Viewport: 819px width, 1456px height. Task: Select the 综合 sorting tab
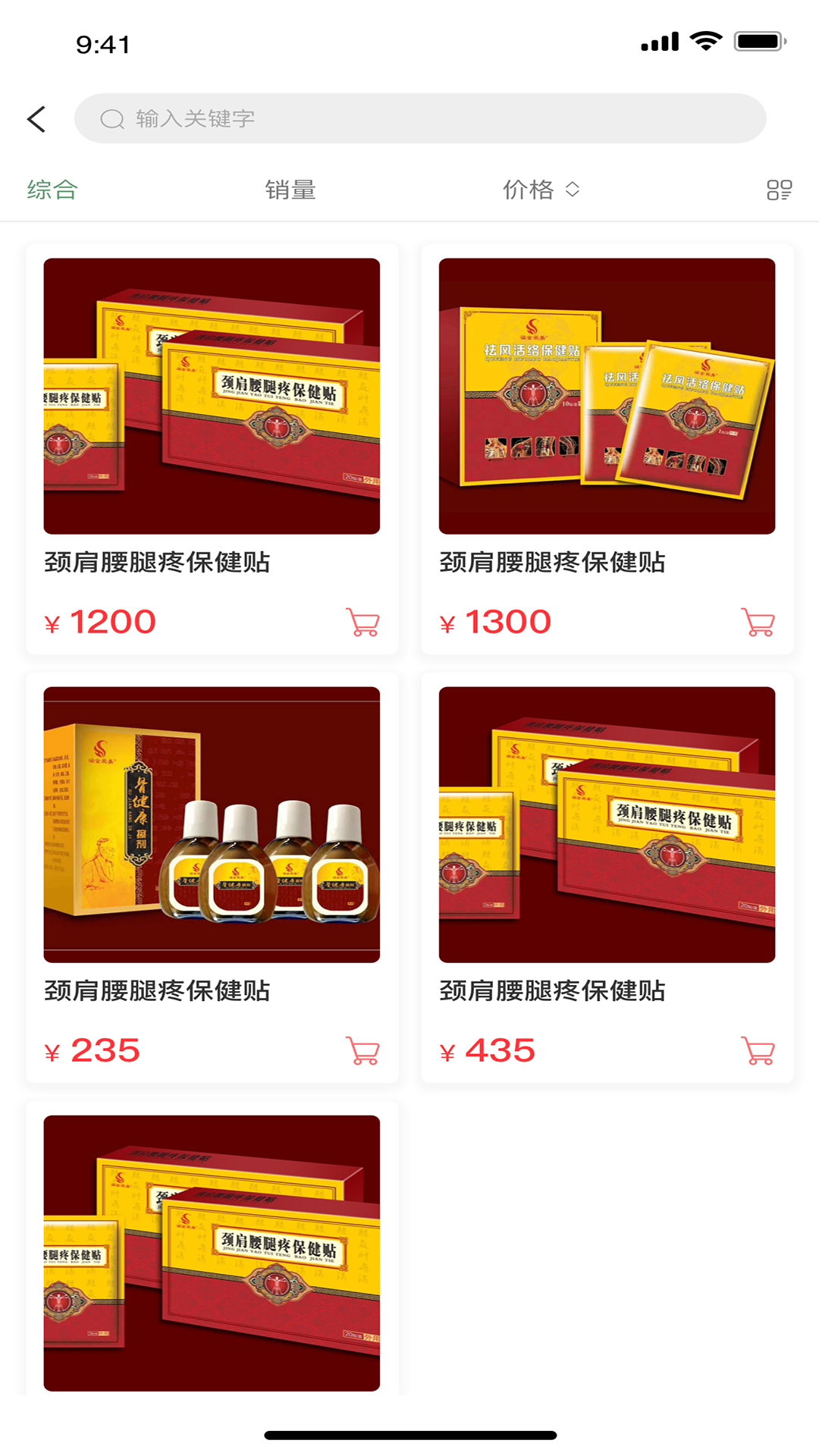(52, 190)
